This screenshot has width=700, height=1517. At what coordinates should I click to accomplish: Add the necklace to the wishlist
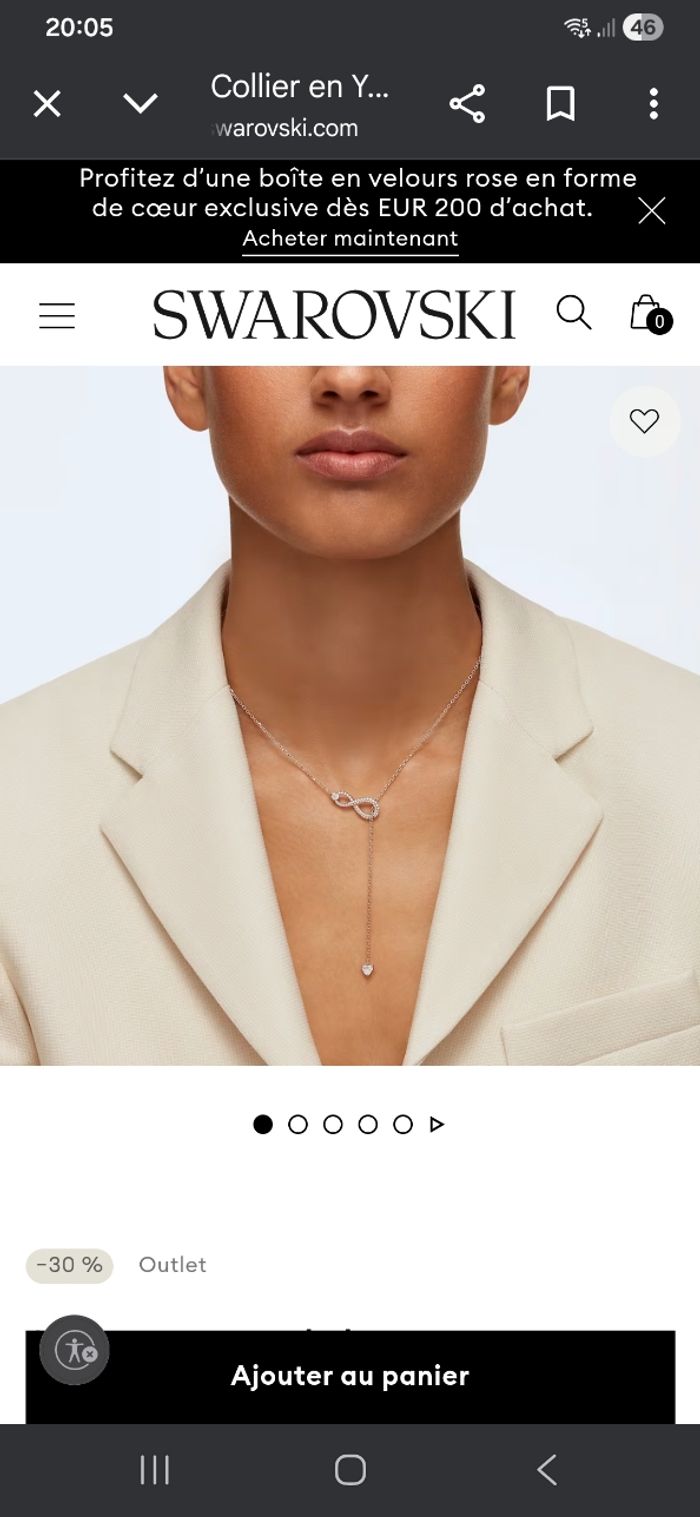click(x=644, y=422)
